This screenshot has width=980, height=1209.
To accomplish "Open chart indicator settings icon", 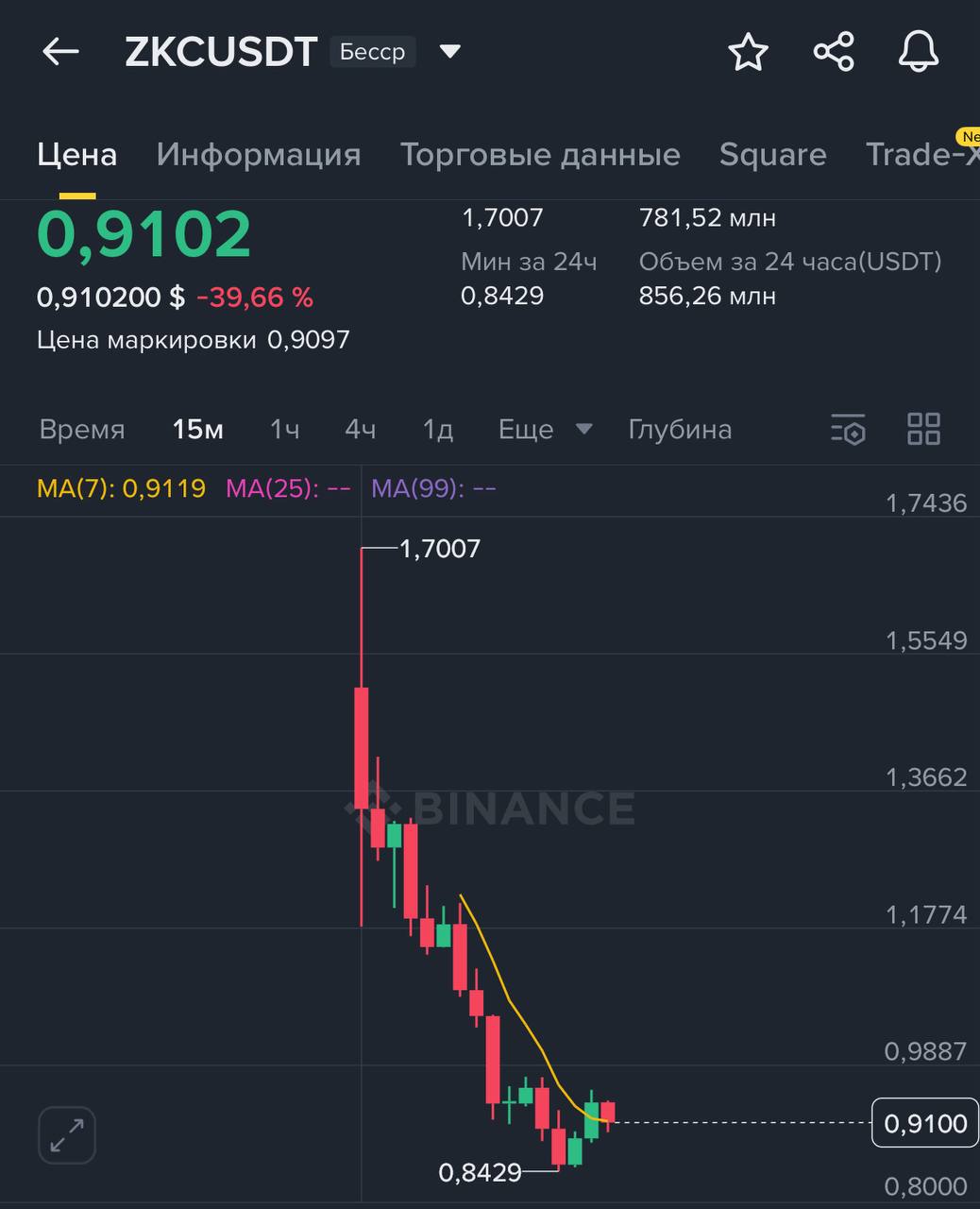I will (x=848, y=429).
